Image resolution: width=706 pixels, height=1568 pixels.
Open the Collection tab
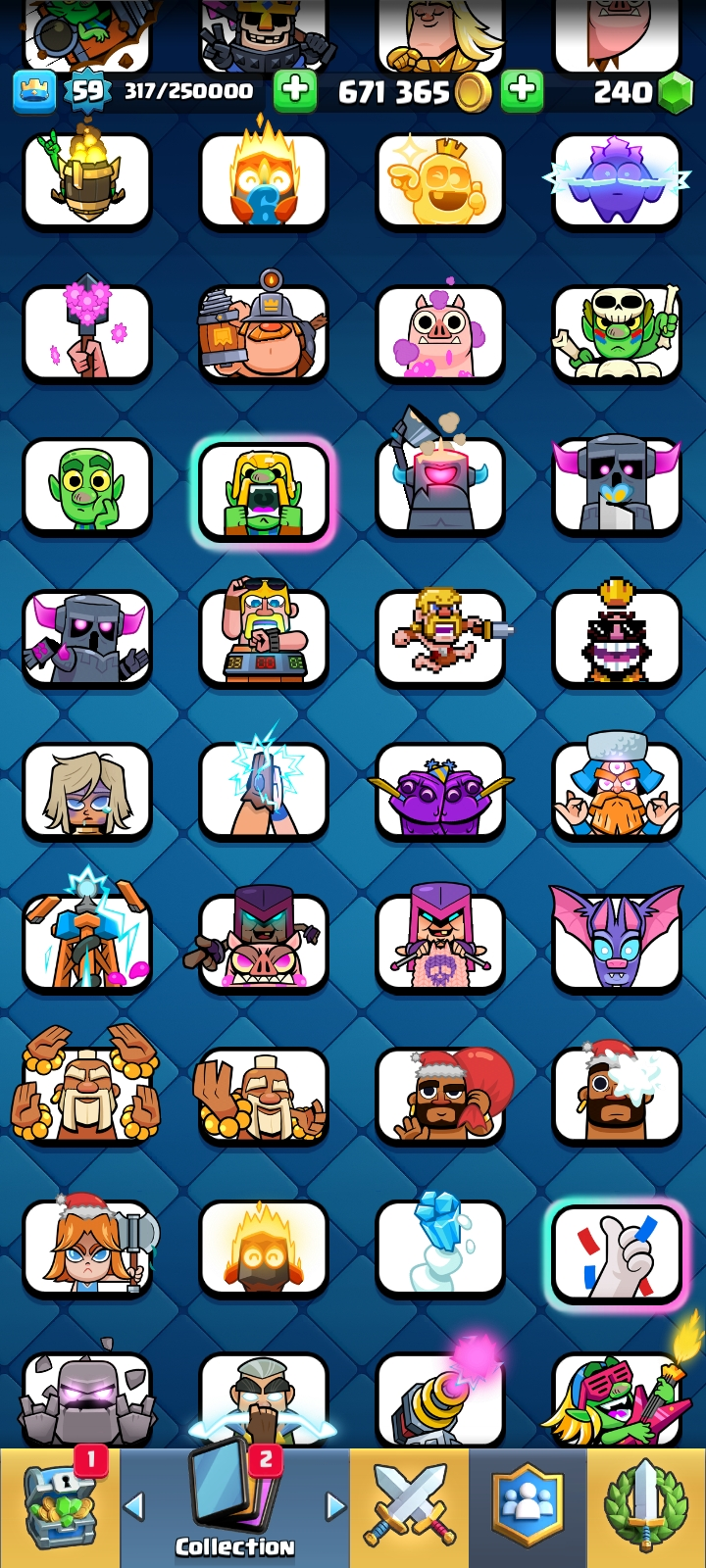(x=235, y=1507)
